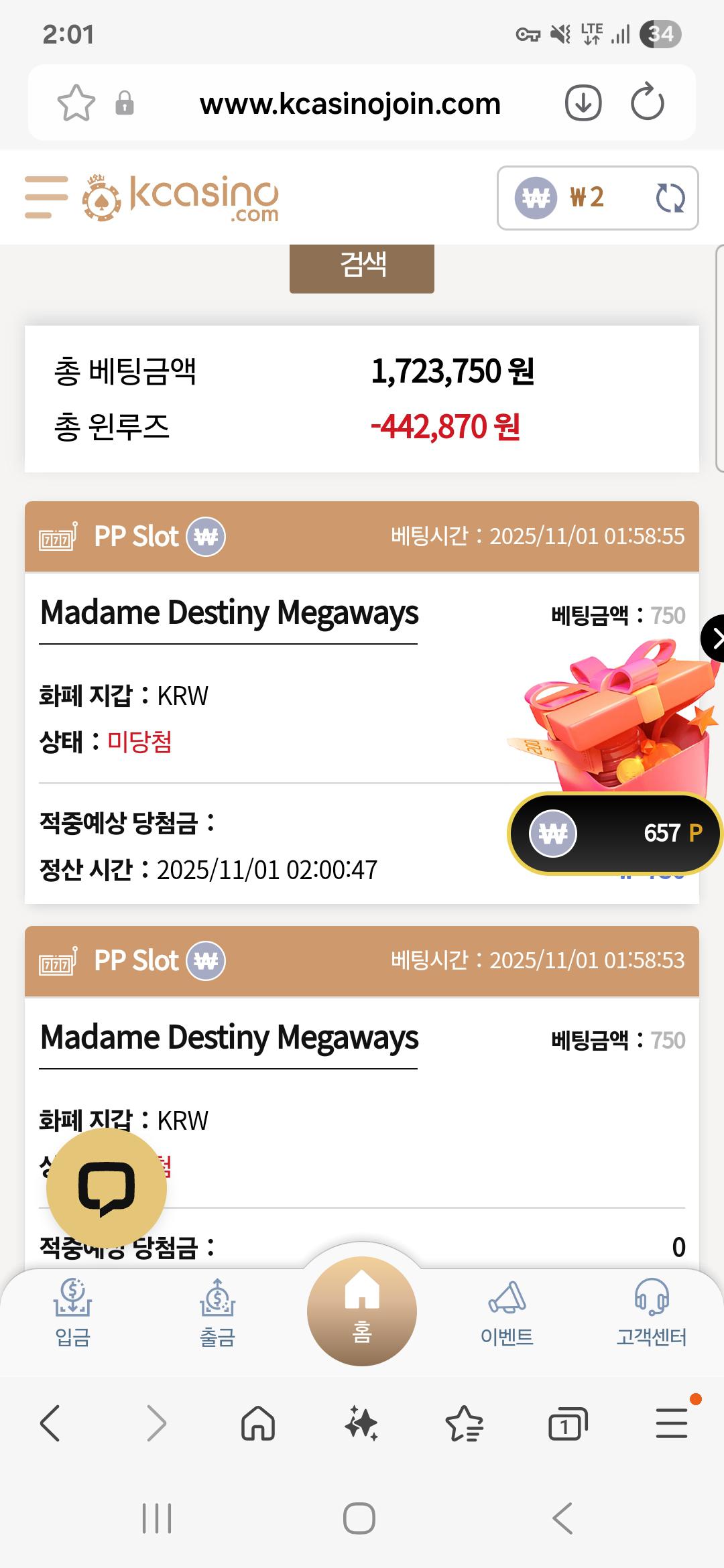
Task: Open the browser downloads icon
Action: point(583,103)
